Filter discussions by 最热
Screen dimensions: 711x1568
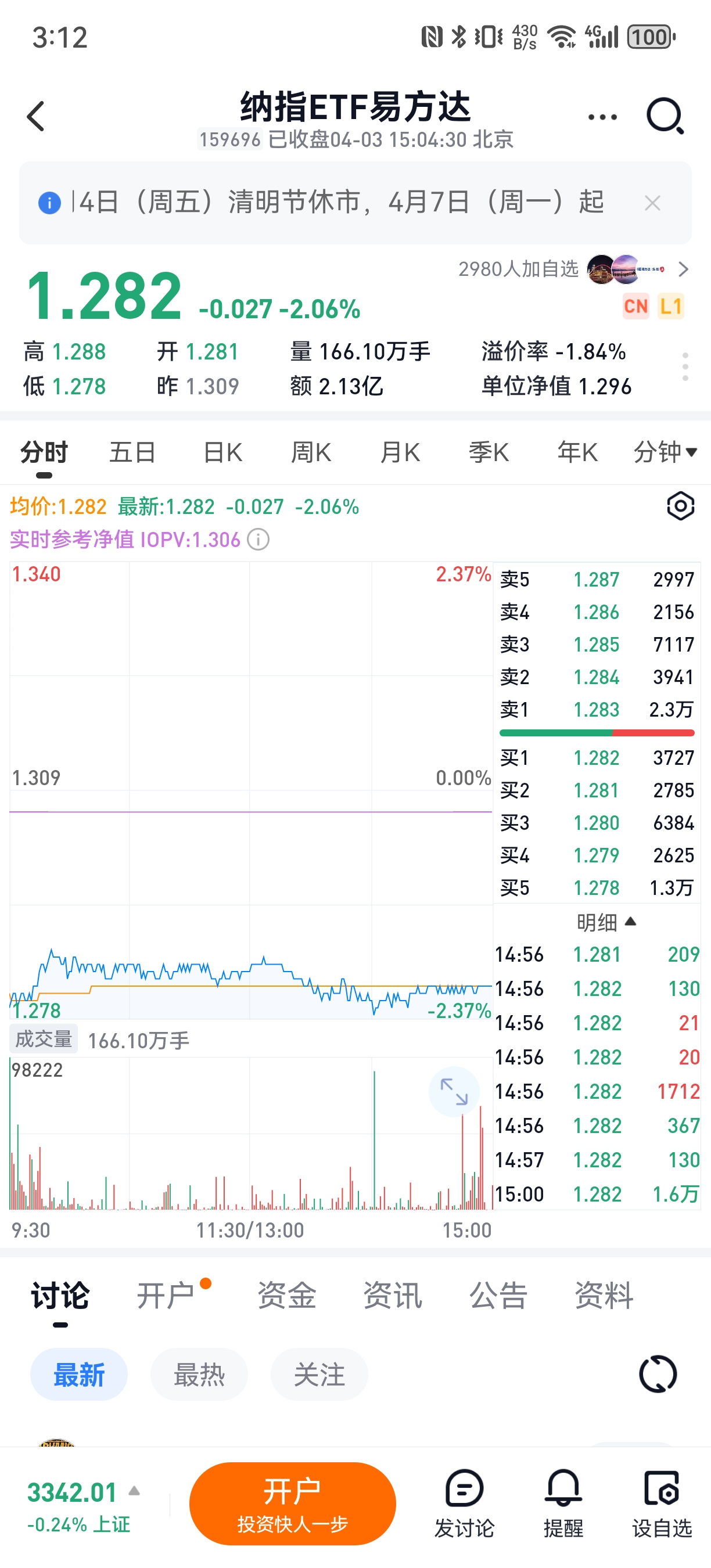[x=199, y=1375]
